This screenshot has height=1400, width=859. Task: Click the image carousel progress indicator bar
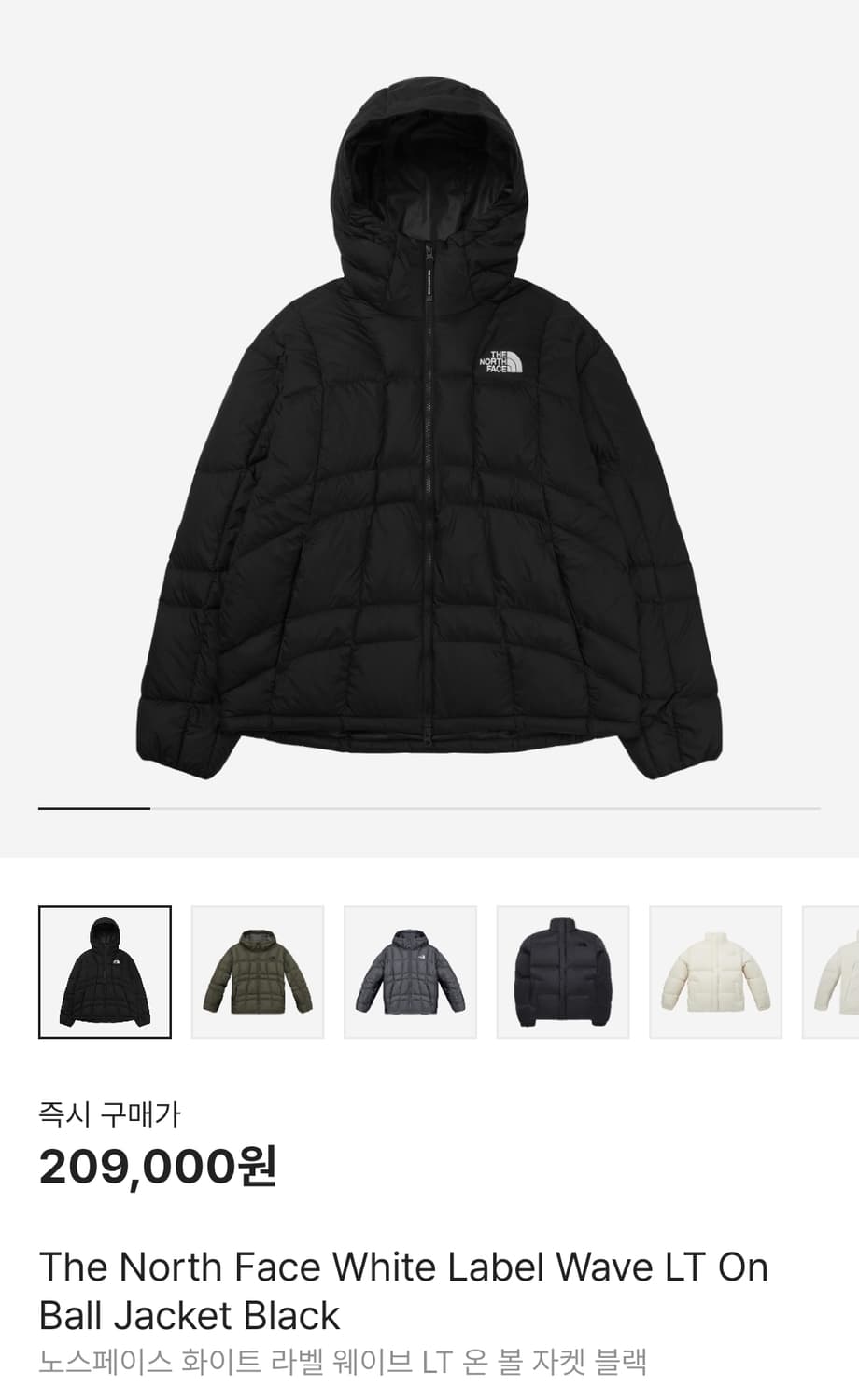click(x=92, y=805)
